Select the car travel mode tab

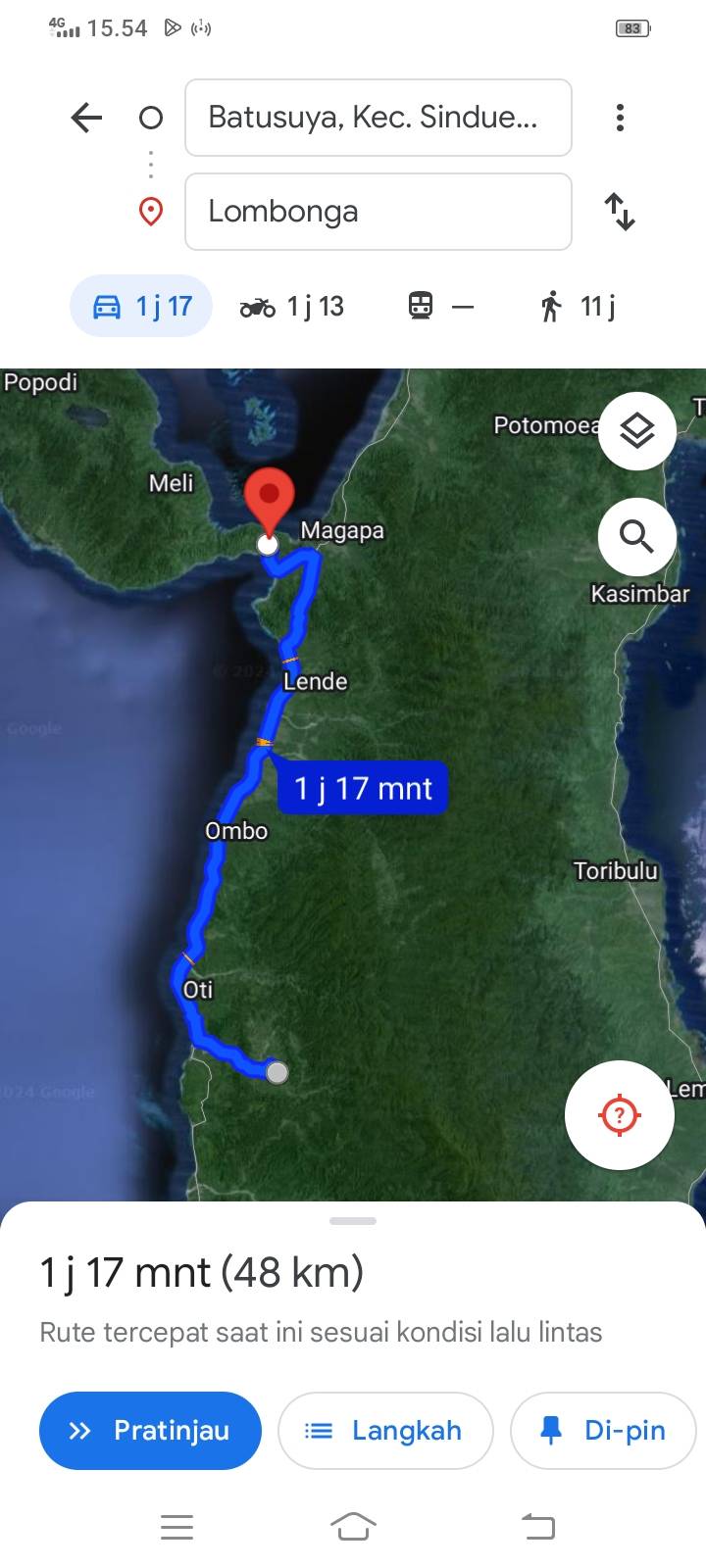coord(141,307)
